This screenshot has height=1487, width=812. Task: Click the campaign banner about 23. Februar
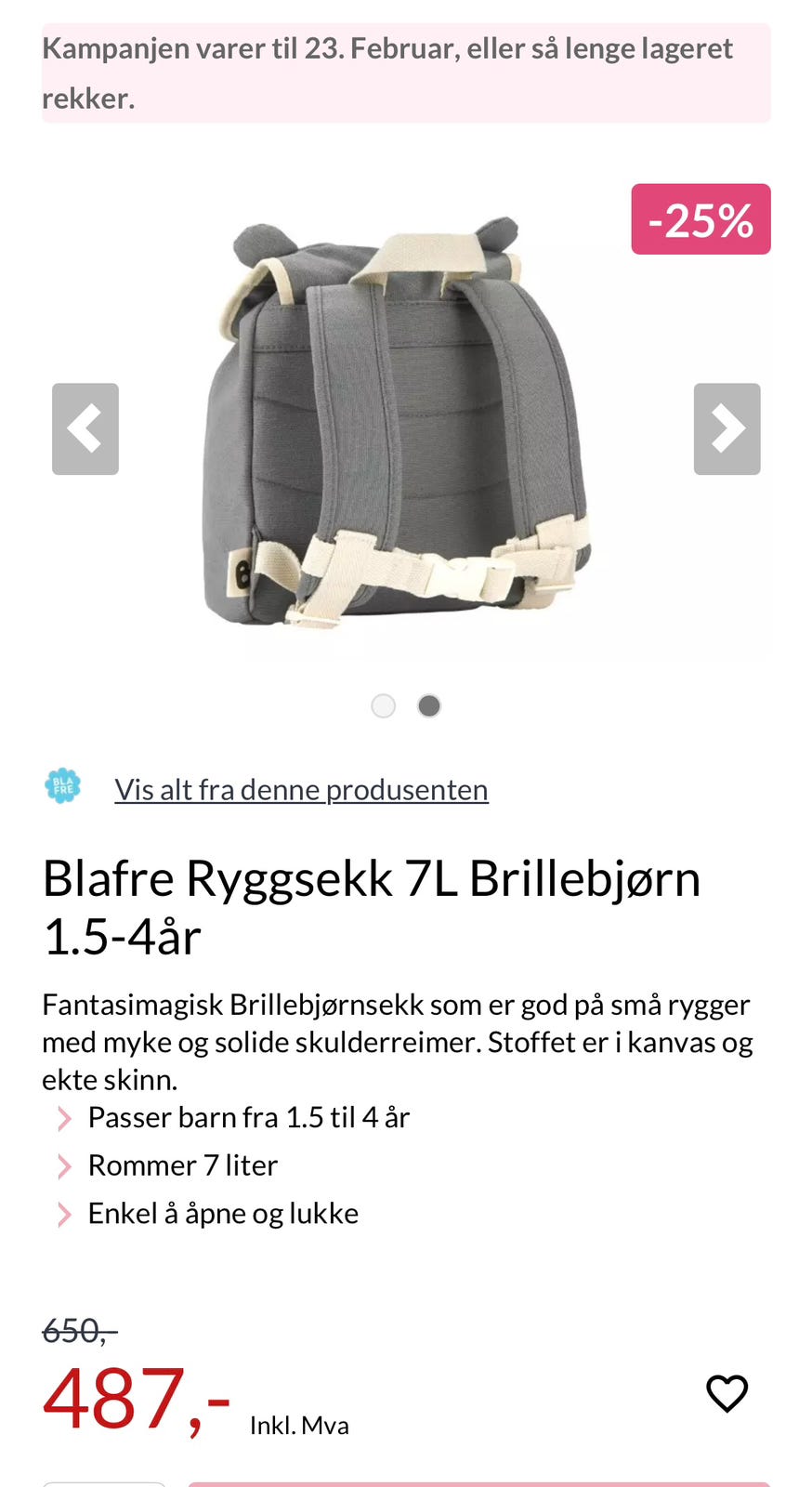406,72
